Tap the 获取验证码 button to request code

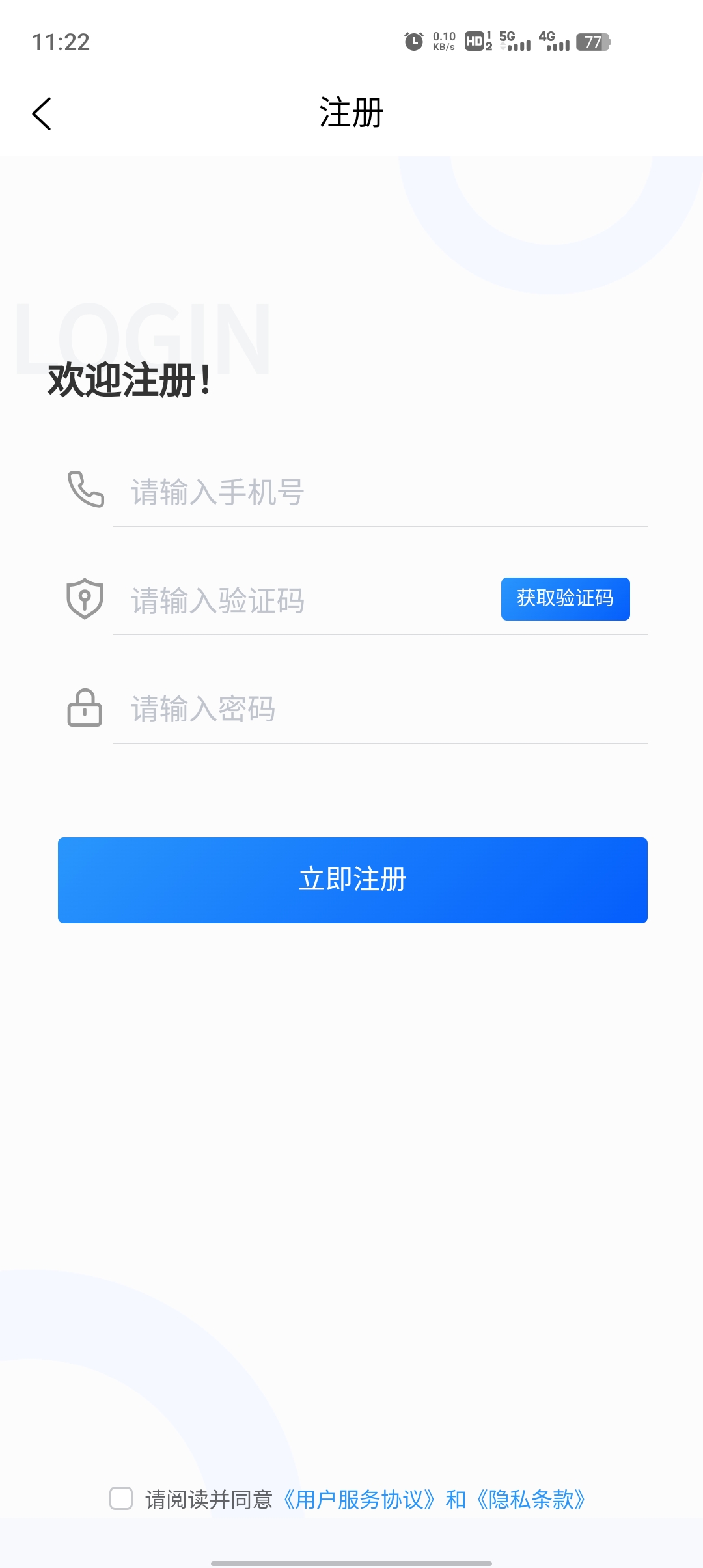point(565,599)
